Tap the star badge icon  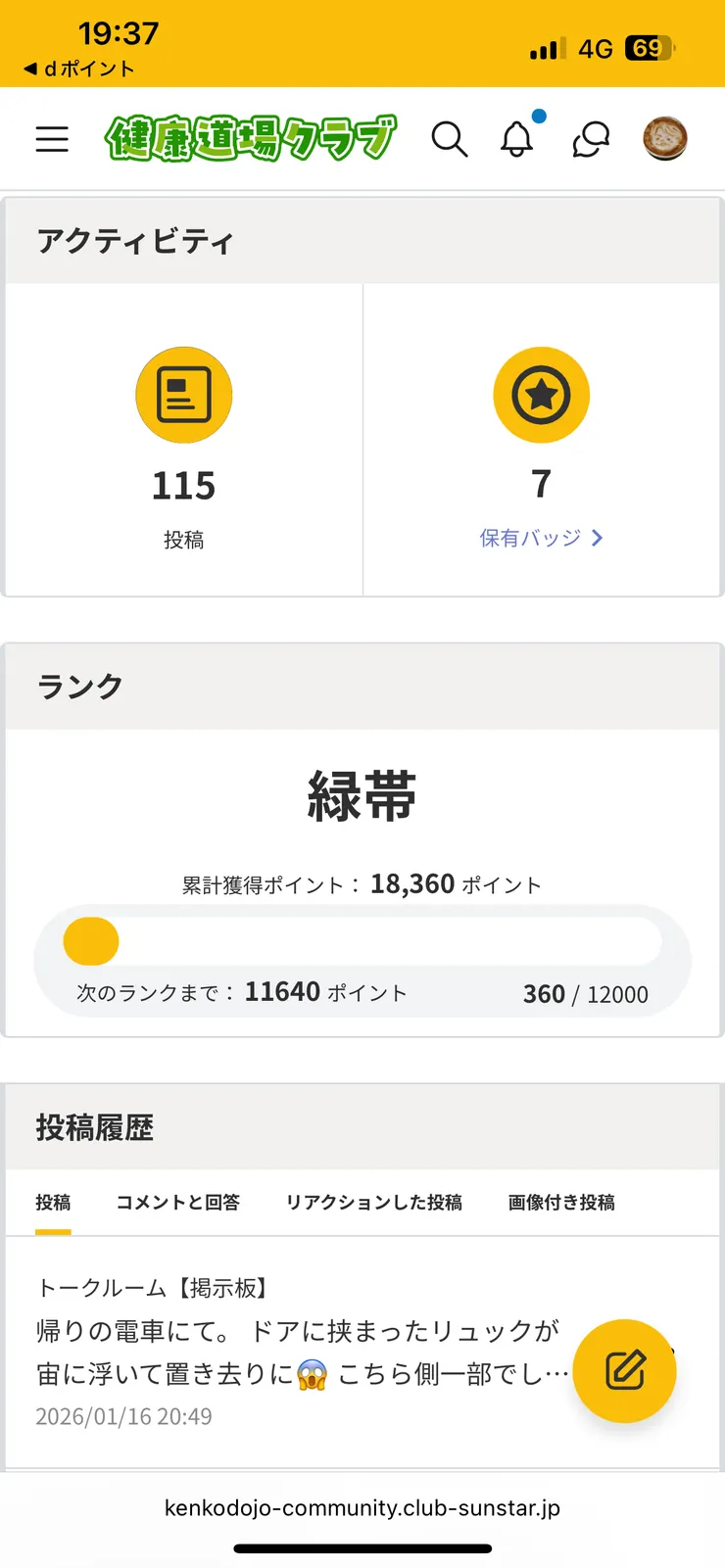pos(541,394)
